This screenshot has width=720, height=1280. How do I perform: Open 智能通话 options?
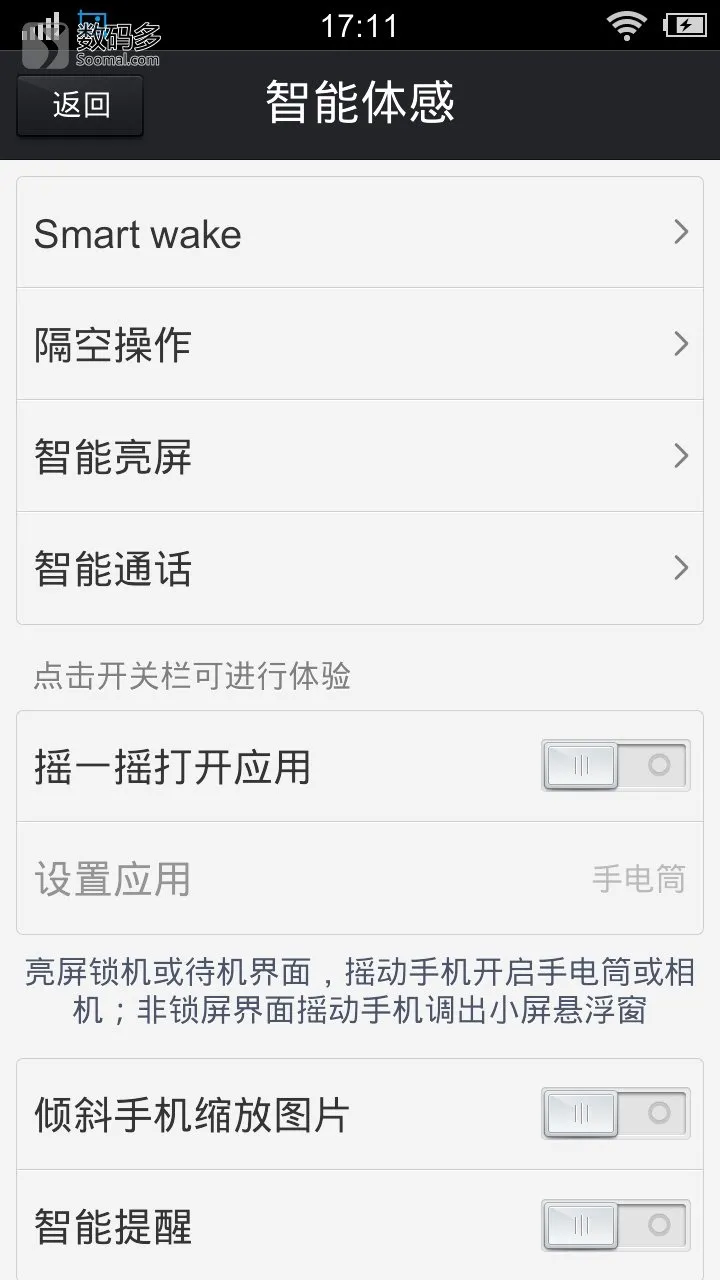tap(360, 569)
